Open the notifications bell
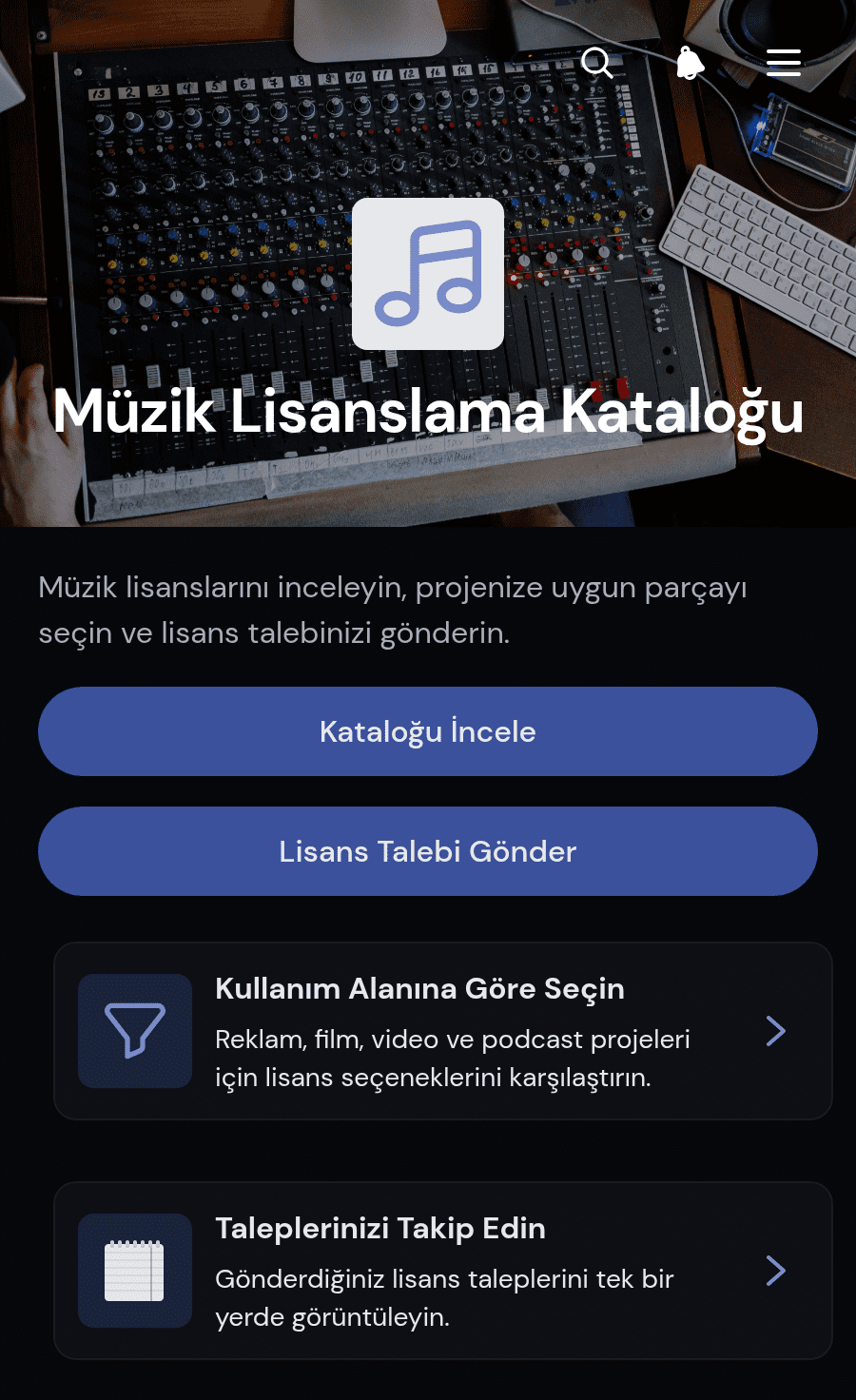The image size is (856, 1400). pos(691,63)
